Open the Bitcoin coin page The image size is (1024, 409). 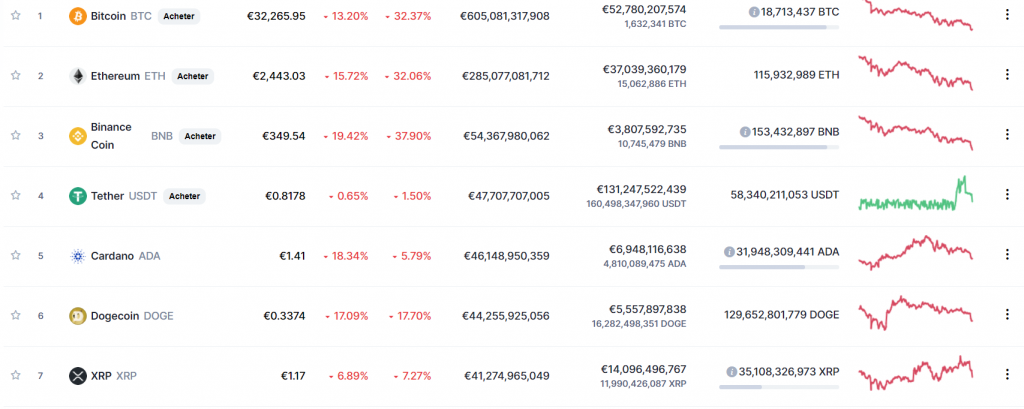coord(108,16)
